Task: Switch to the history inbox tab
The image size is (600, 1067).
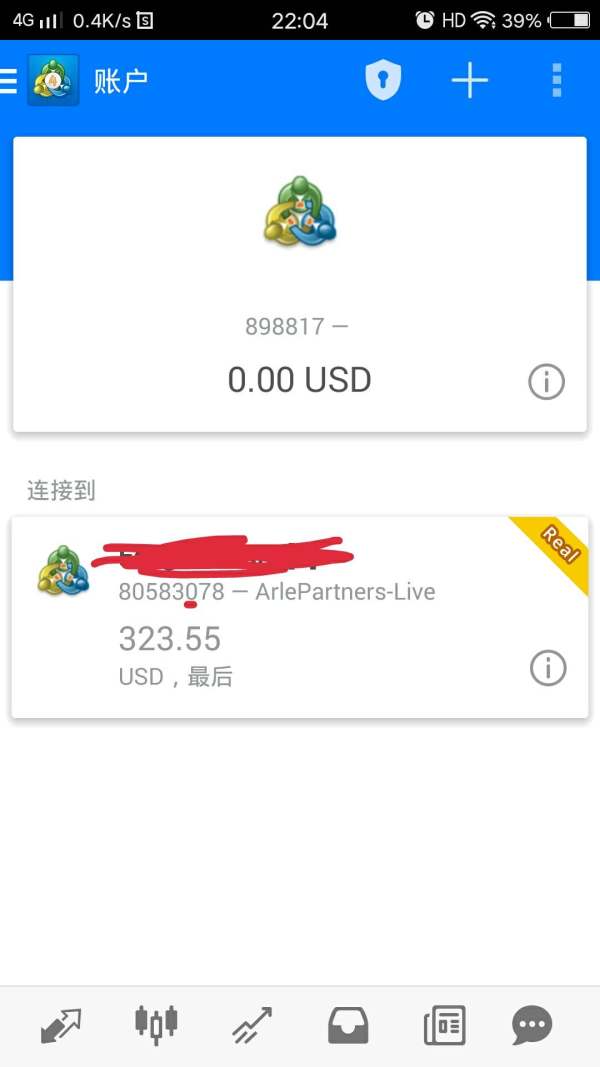Action: (x=348, y=1025)
